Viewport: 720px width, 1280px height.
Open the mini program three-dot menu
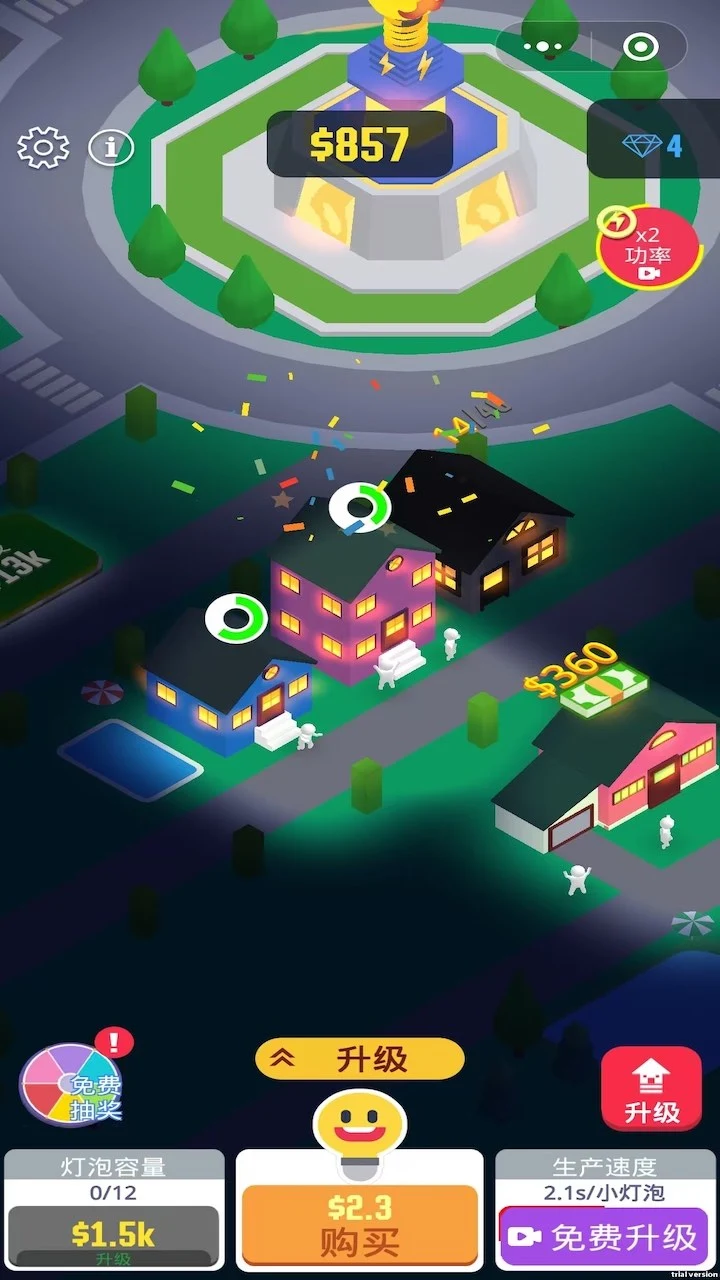[x=544, y=46]
